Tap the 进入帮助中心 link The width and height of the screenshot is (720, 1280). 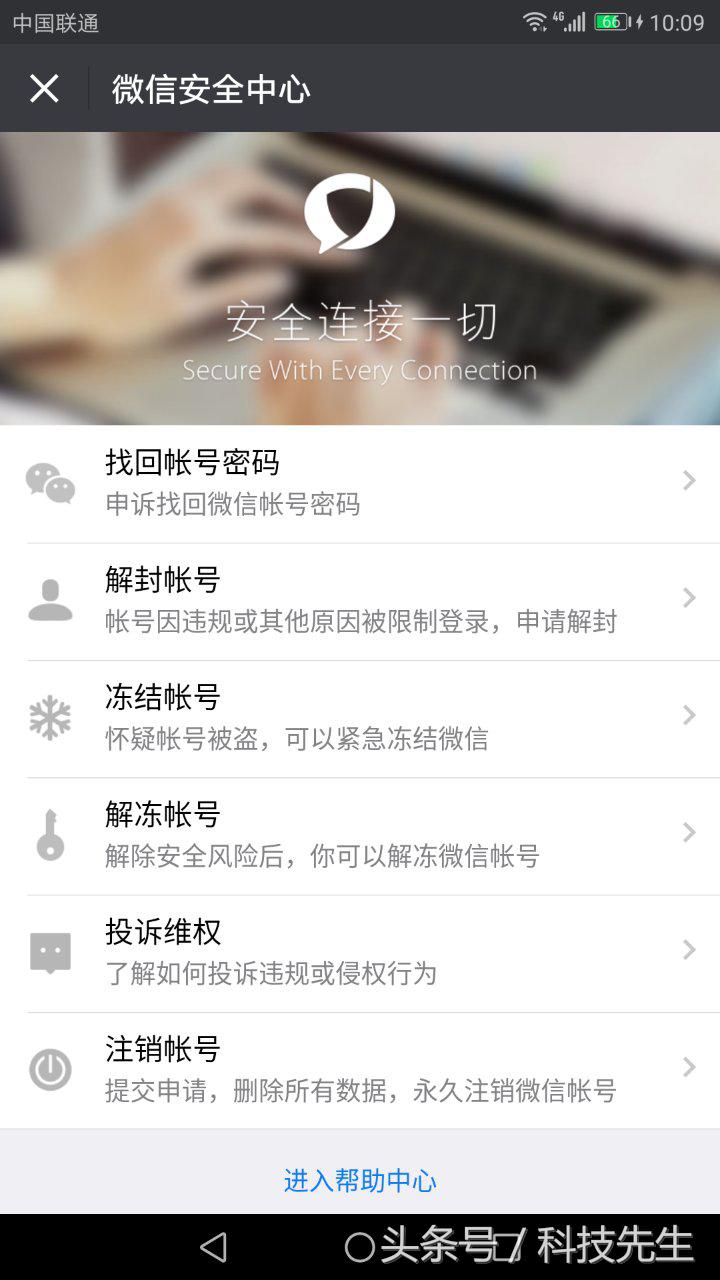[360, 1180]
